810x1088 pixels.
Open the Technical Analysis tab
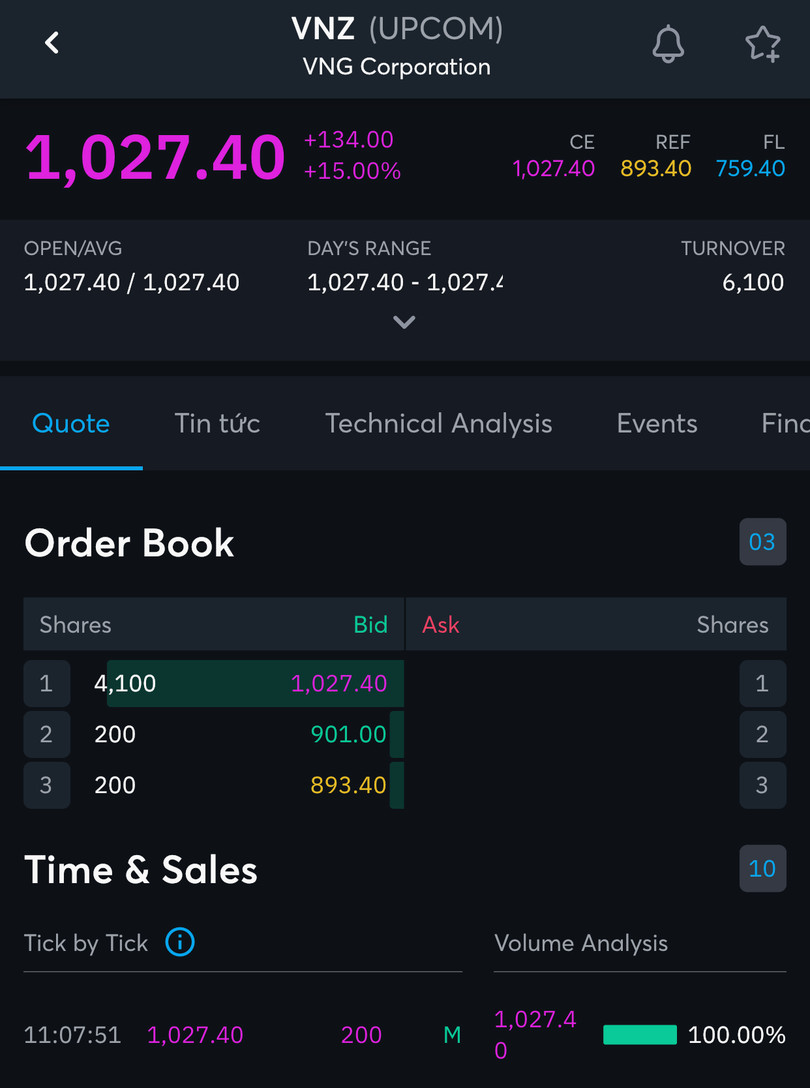pos(438,423)
